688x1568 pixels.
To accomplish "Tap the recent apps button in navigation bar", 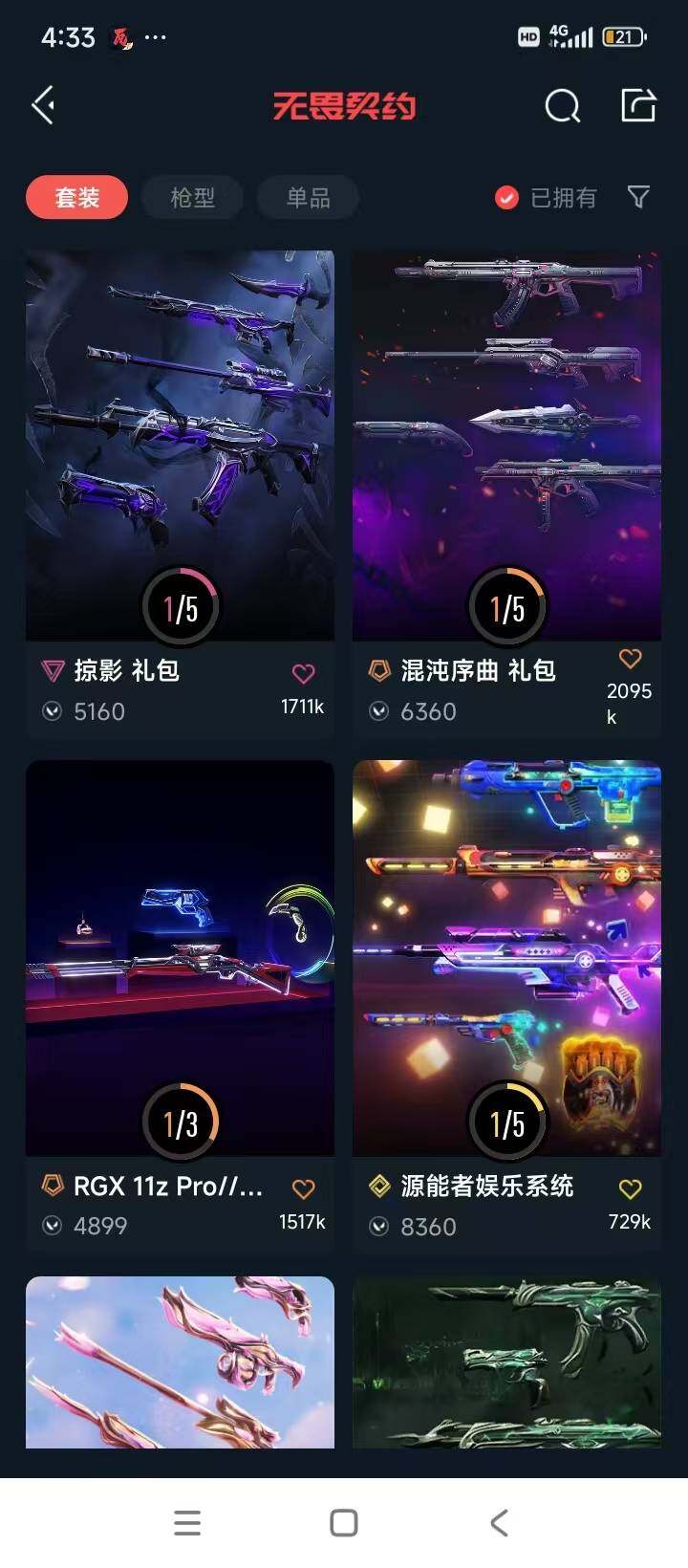I will pos(187,1523).
